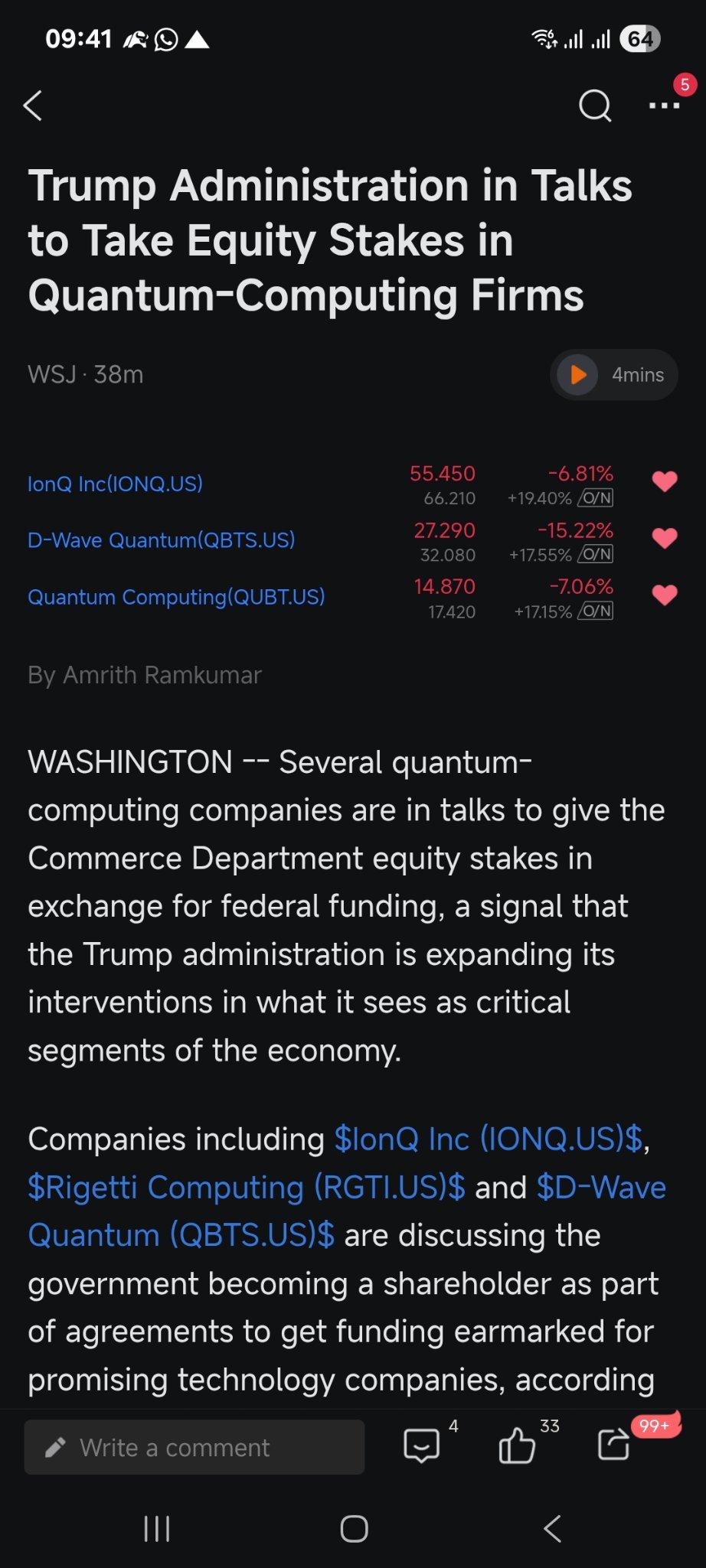Screen dimensions: 706x1568
Task: Open the three-dot overflow menu
Action: coord(664,106)
